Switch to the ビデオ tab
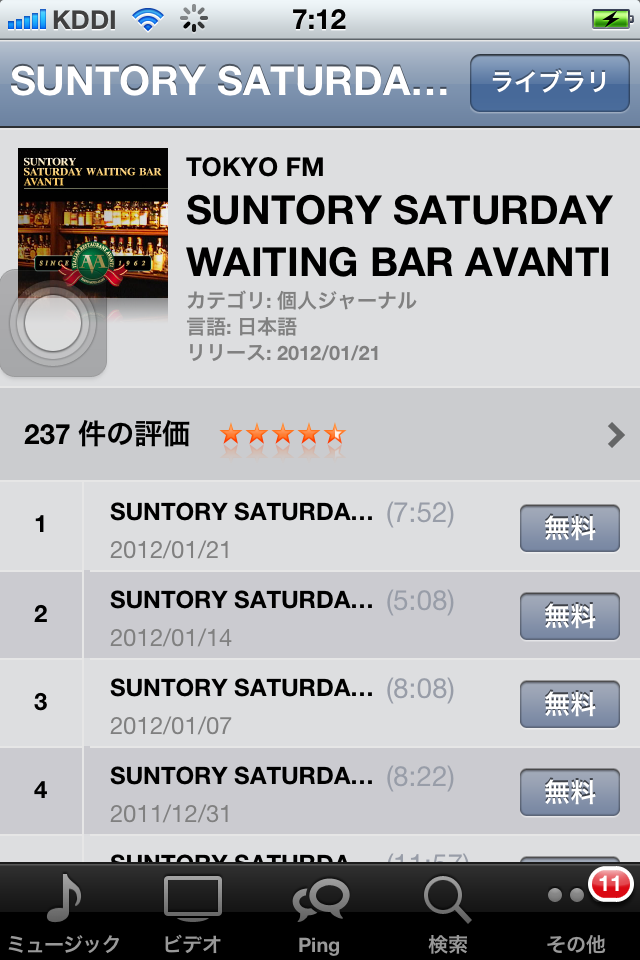Image resolution: width=640 pixels, height=960 pixels. 192,912
